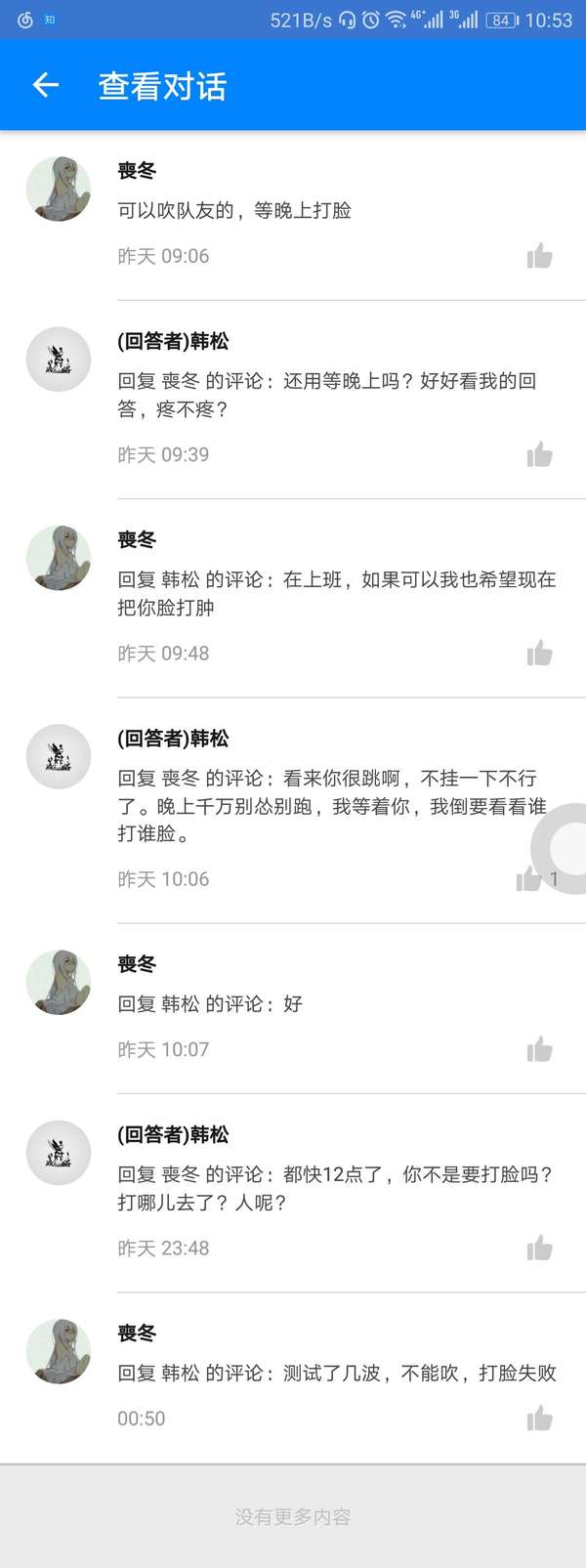This screenshot has height=1568, width=586.
Task: Like 丧冬's reply posted 昨天 10:07
Action: (x=539, y=1049)
